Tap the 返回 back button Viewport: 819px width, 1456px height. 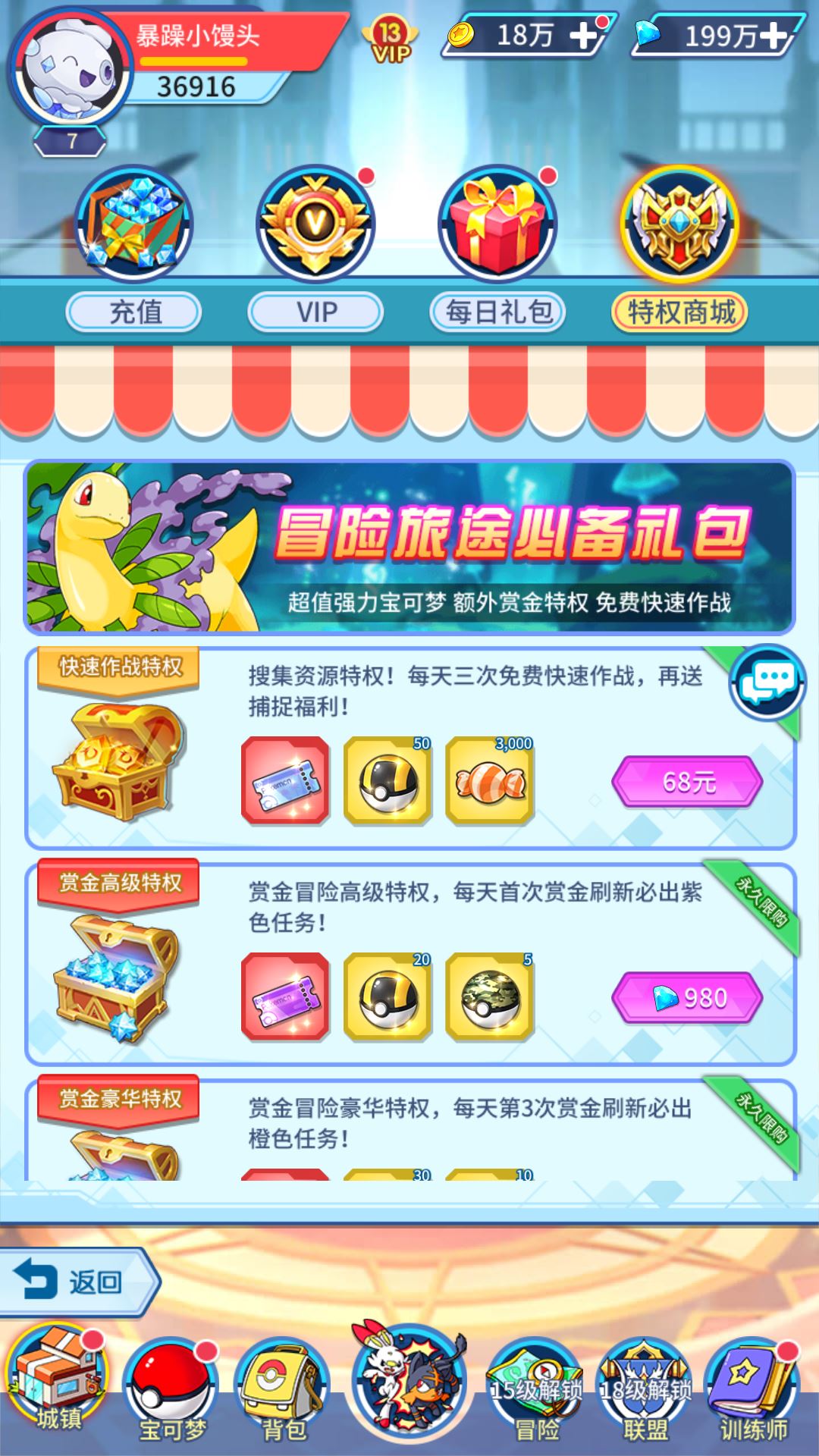pyautogui.click(x=76, y=1282)
